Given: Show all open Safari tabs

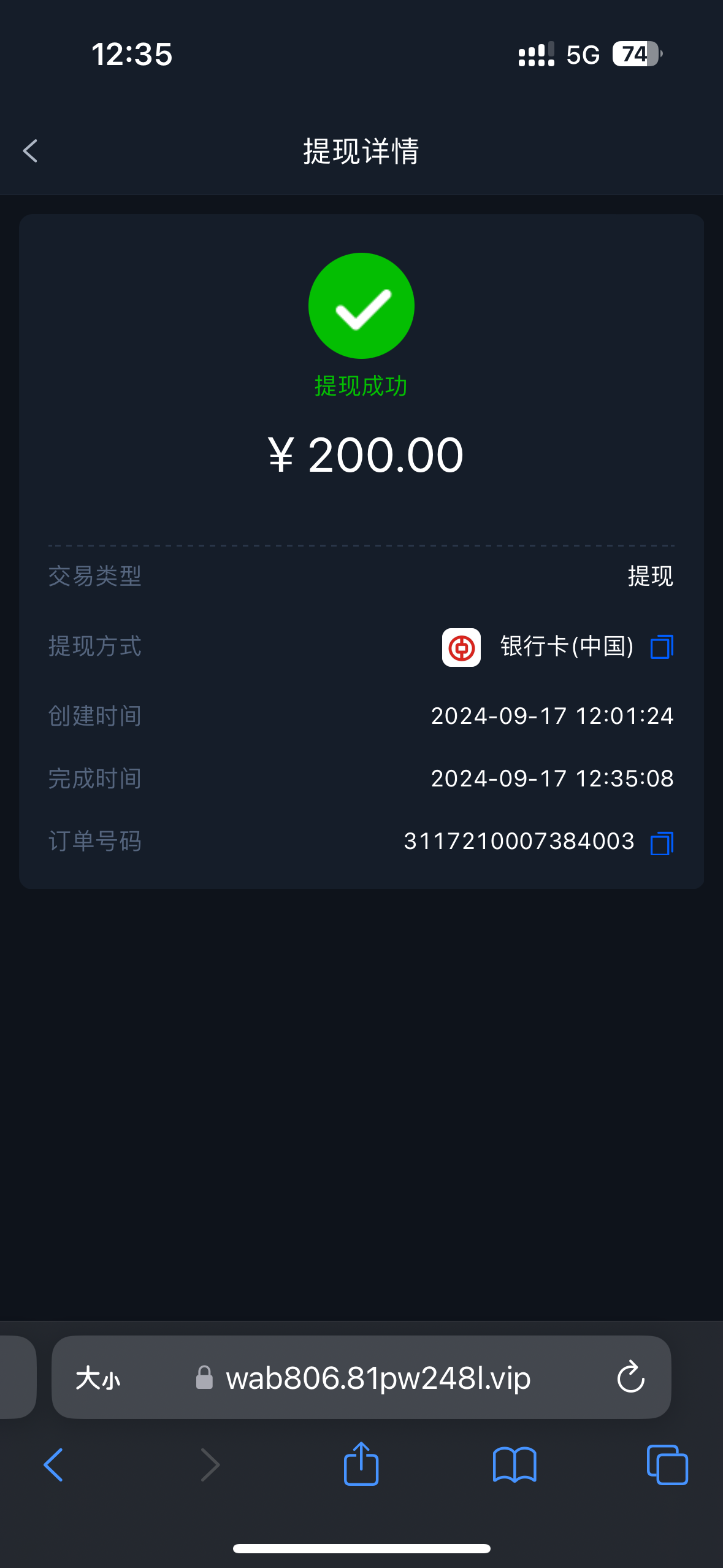Looking at the screenshot, I should (667, 1465).
